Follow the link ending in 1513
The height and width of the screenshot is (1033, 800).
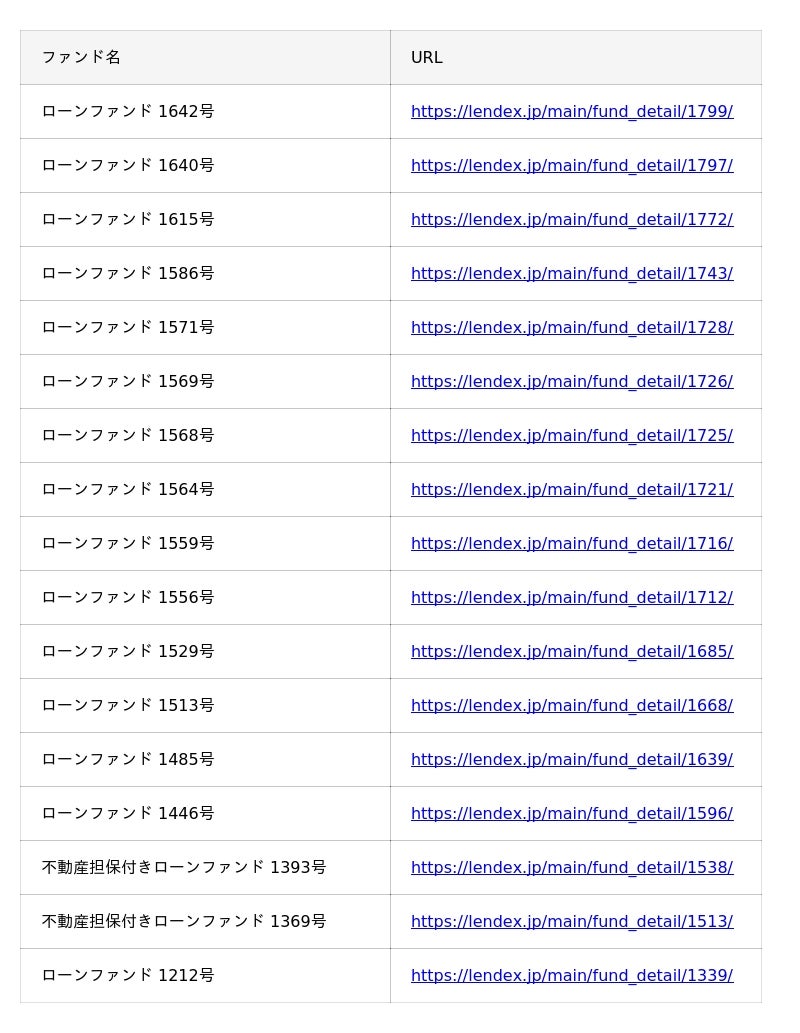tap(571, 921)
